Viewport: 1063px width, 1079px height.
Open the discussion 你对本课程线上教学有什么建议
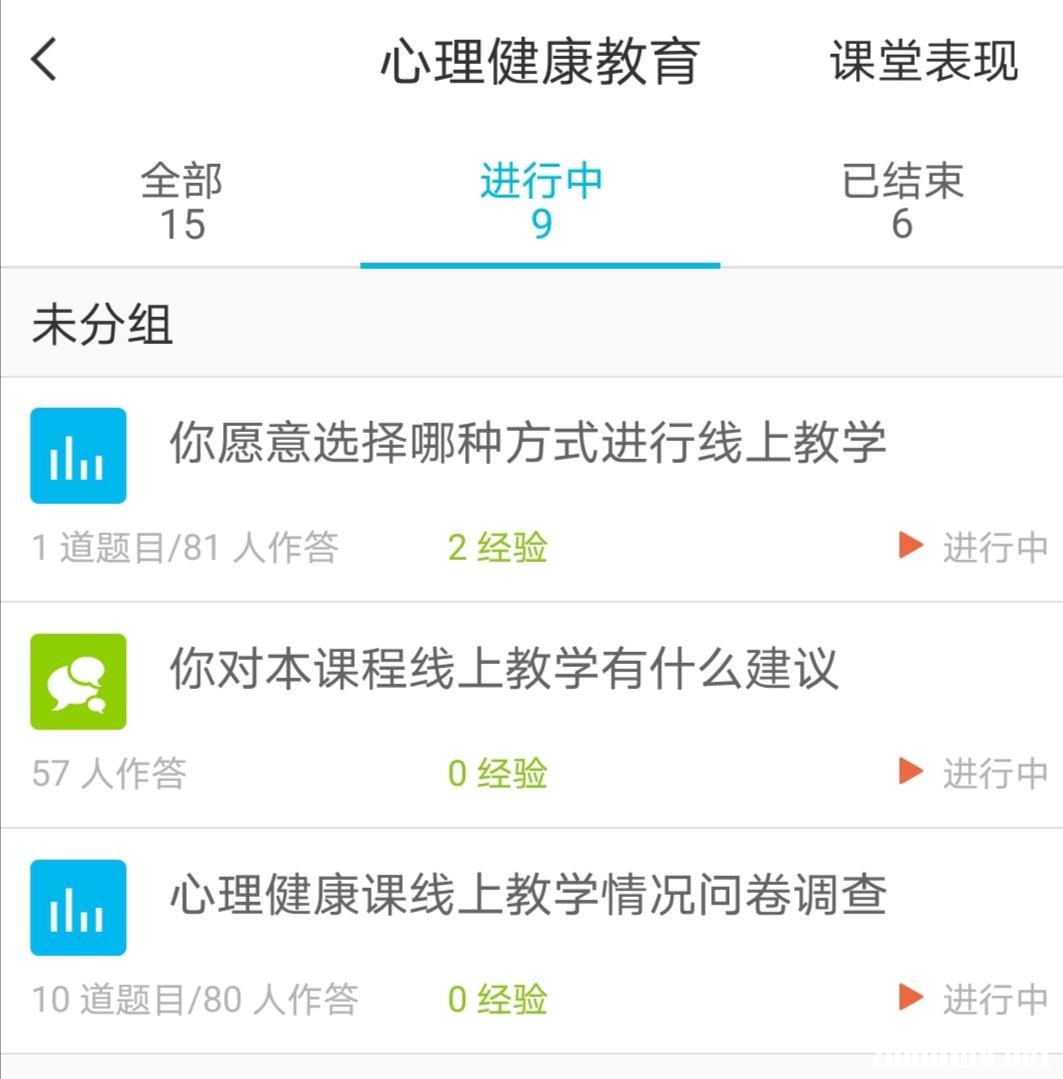tap(503, 669)
